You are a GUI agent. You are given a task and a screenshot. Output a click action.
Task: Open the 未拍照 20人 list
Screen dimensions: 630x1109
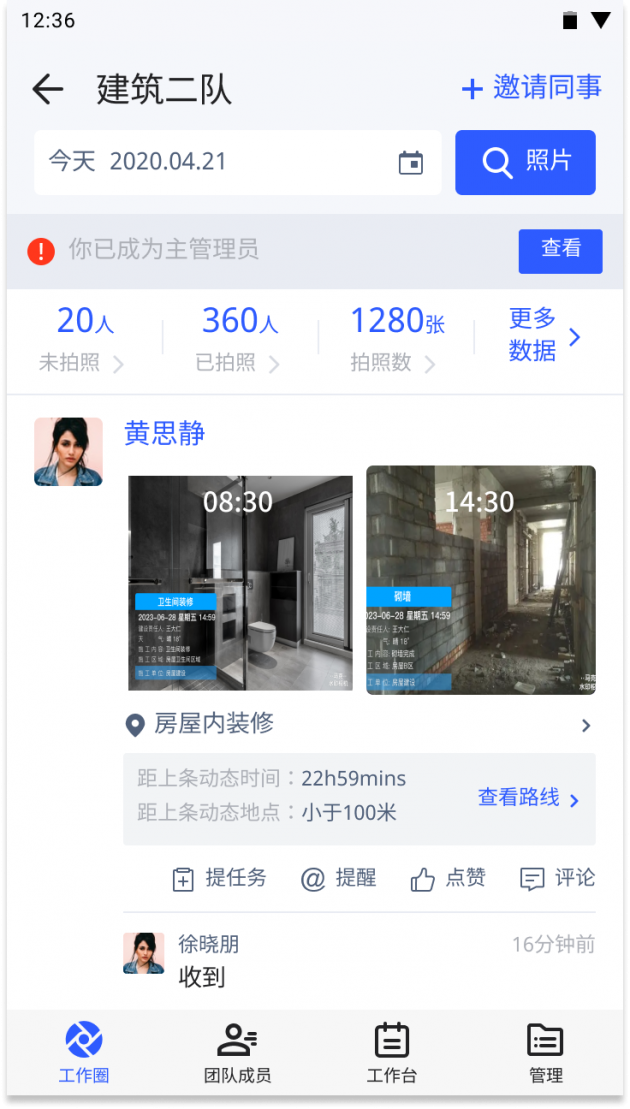84,339
